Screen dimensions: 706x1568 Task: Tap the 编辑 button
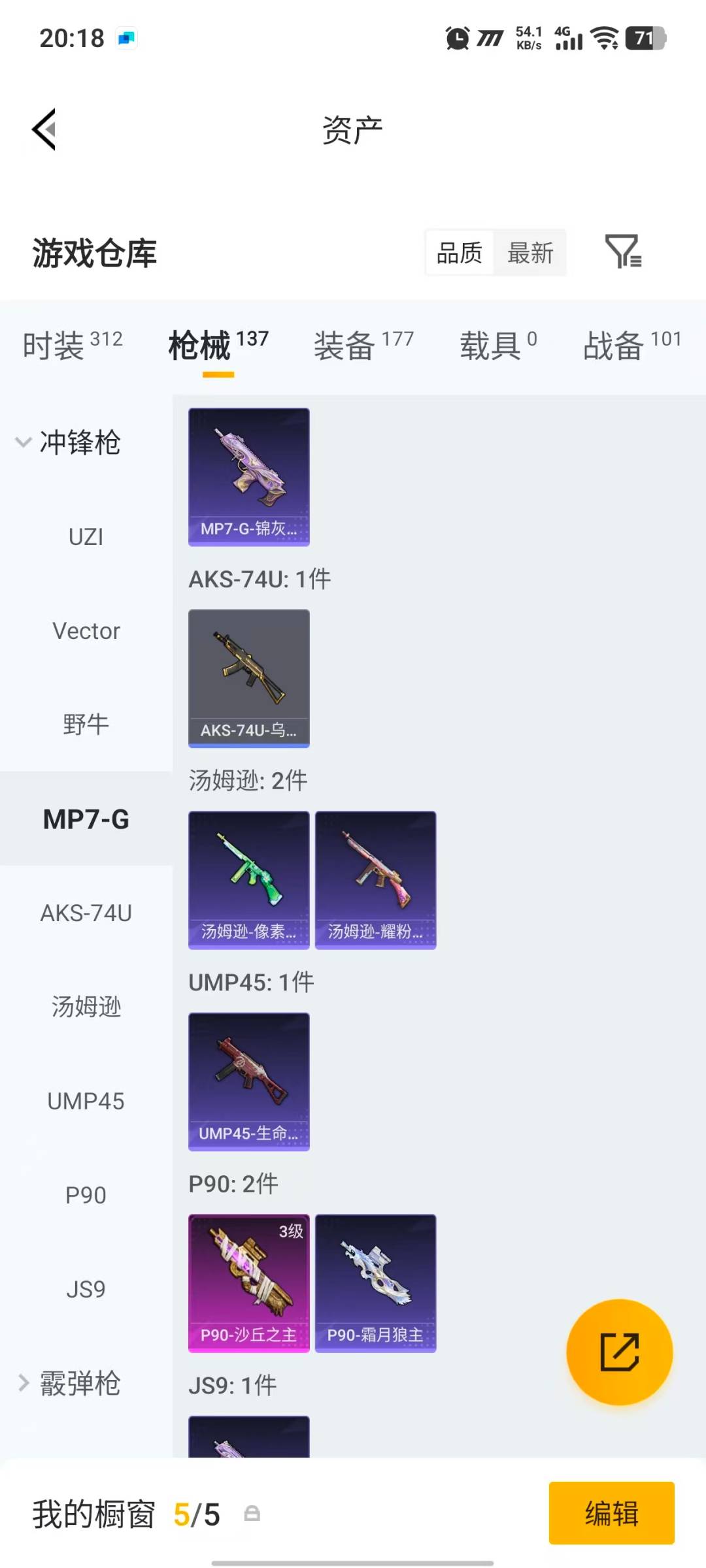click(x=611, y=1514)
